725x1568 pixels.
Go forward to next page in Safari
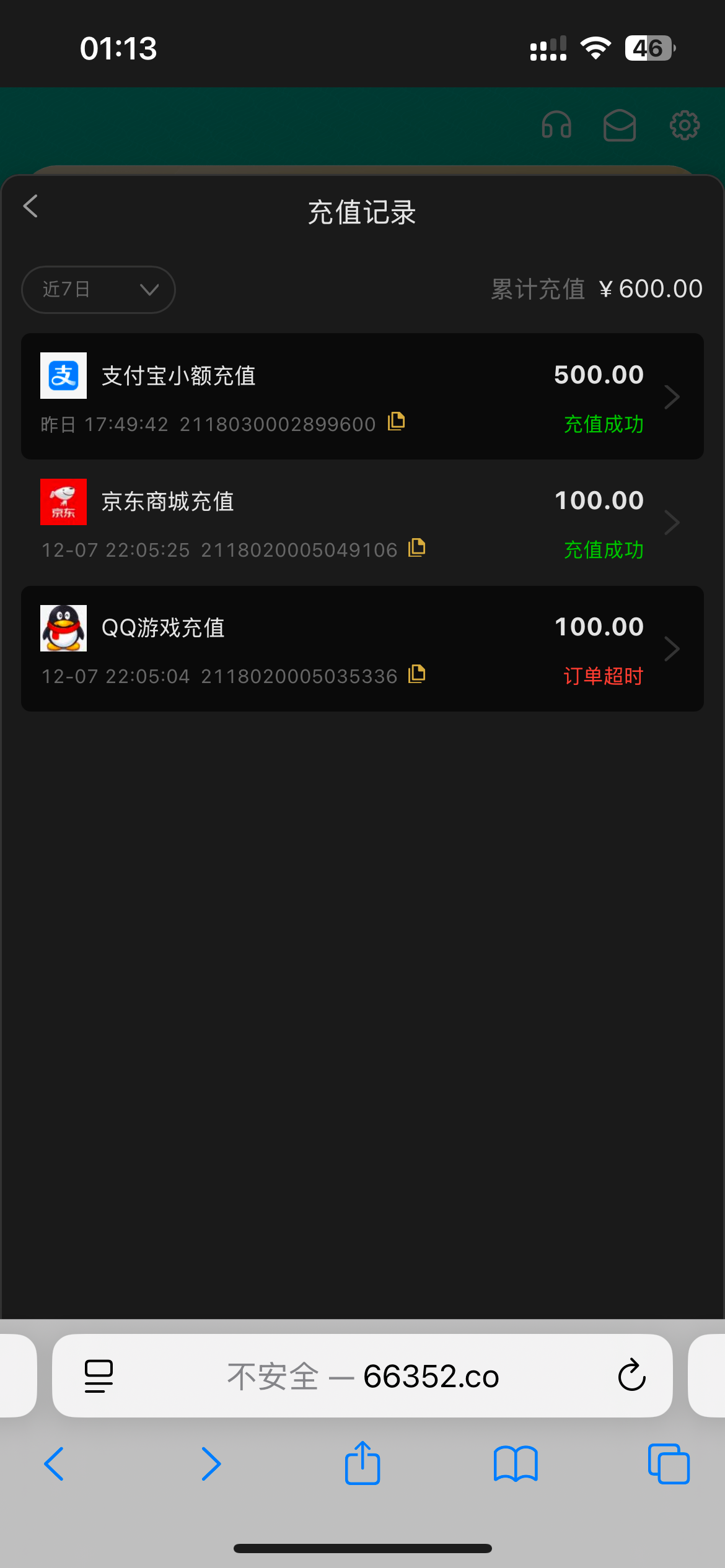pyautogui.click(x=211, y=1464)
